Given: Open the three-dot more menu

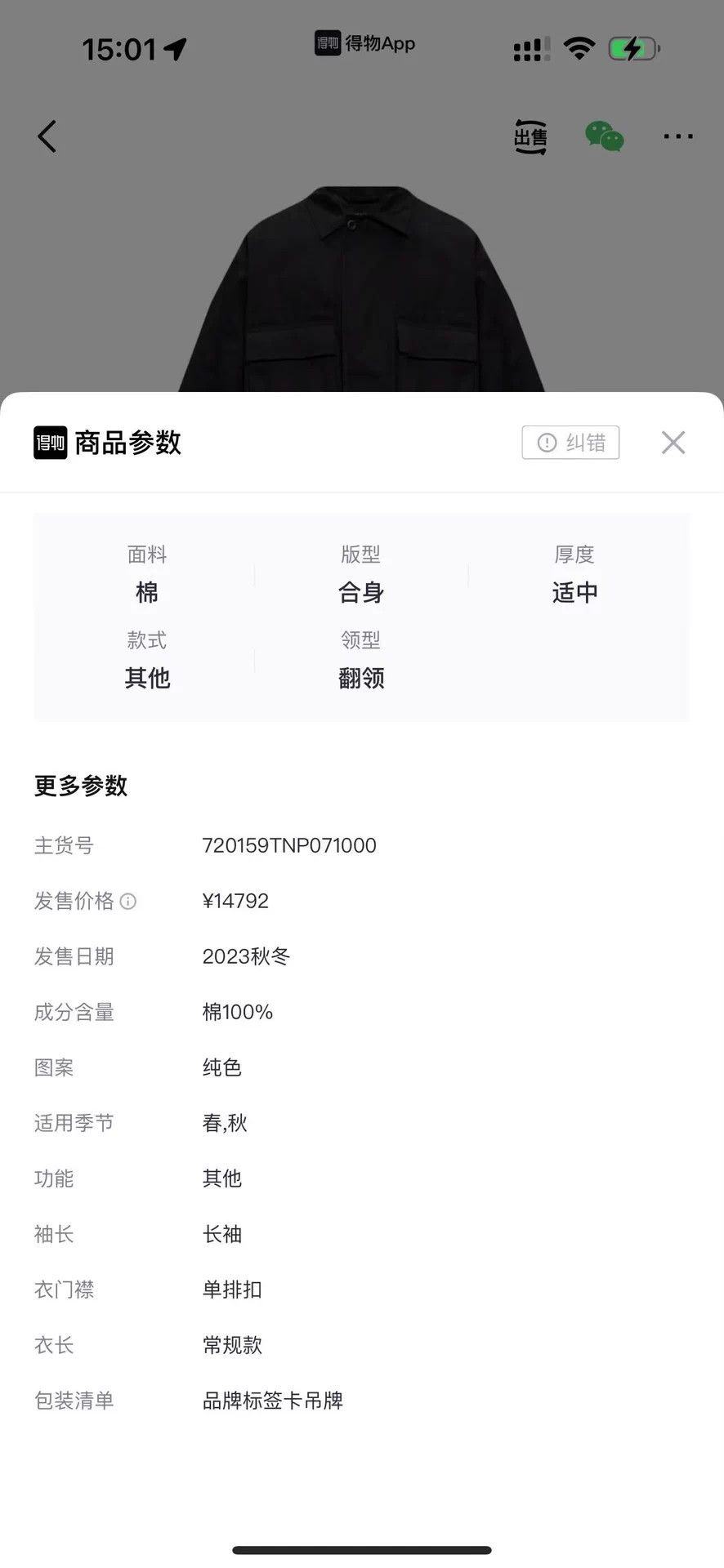Looking at the screenshot, I should [678, 136].
